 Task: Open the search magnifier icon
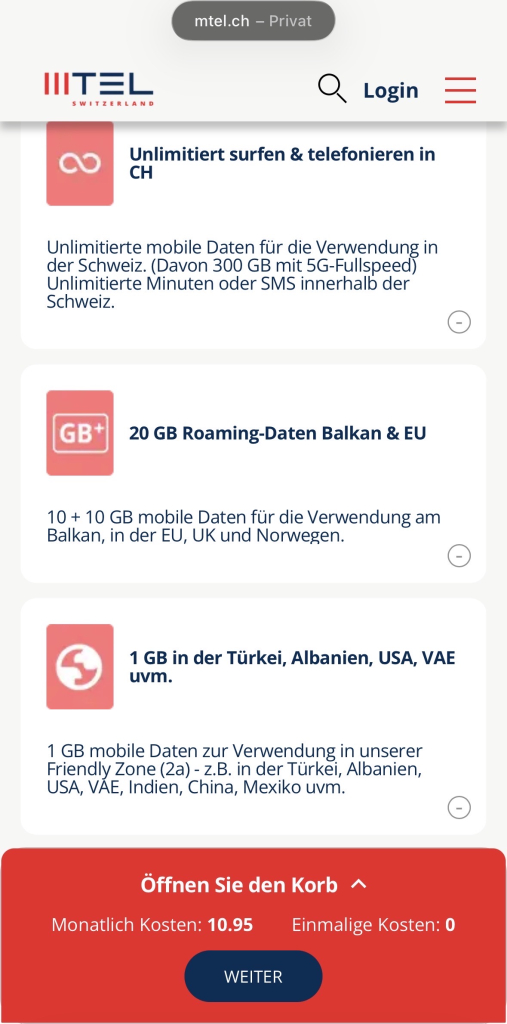332,89
